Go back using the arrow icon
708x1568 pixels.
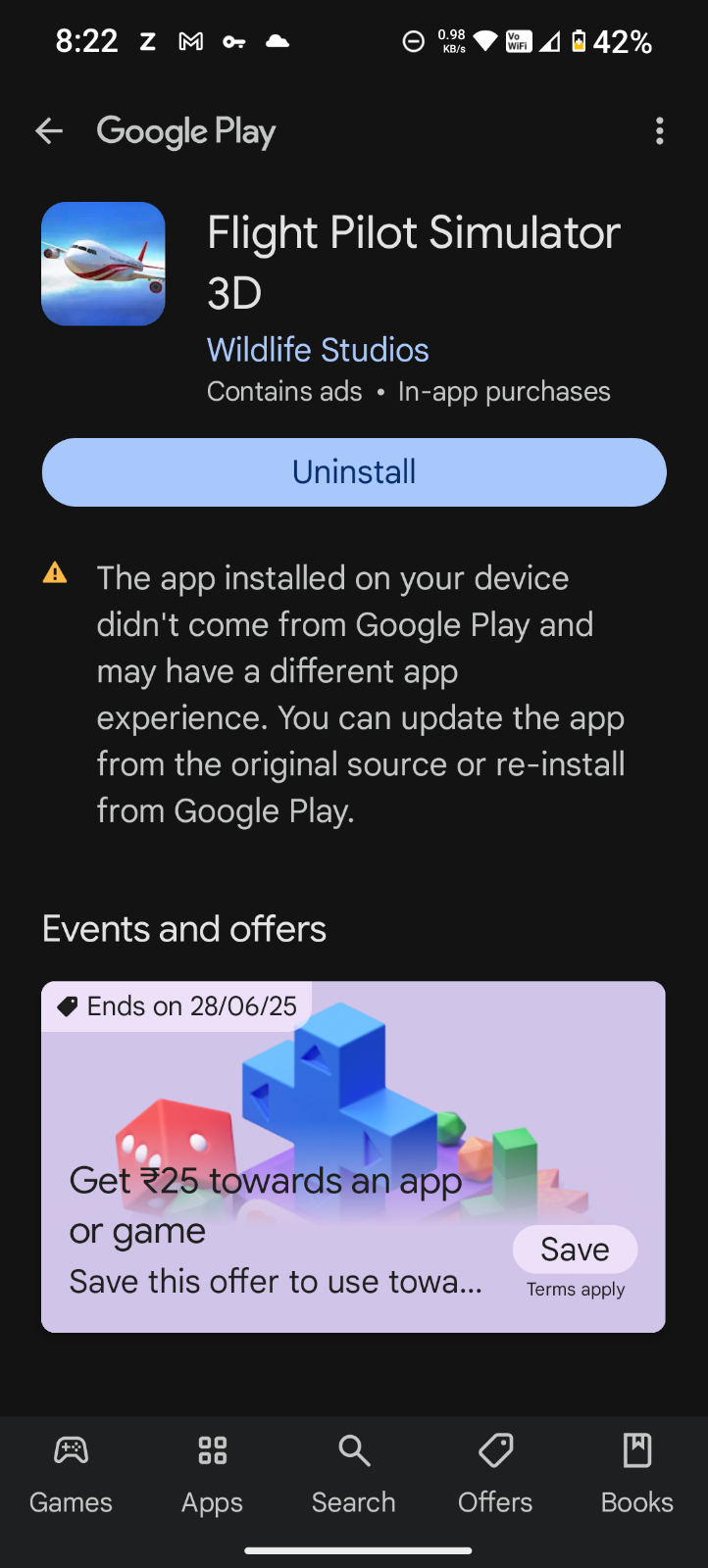[x=49, y=131]
